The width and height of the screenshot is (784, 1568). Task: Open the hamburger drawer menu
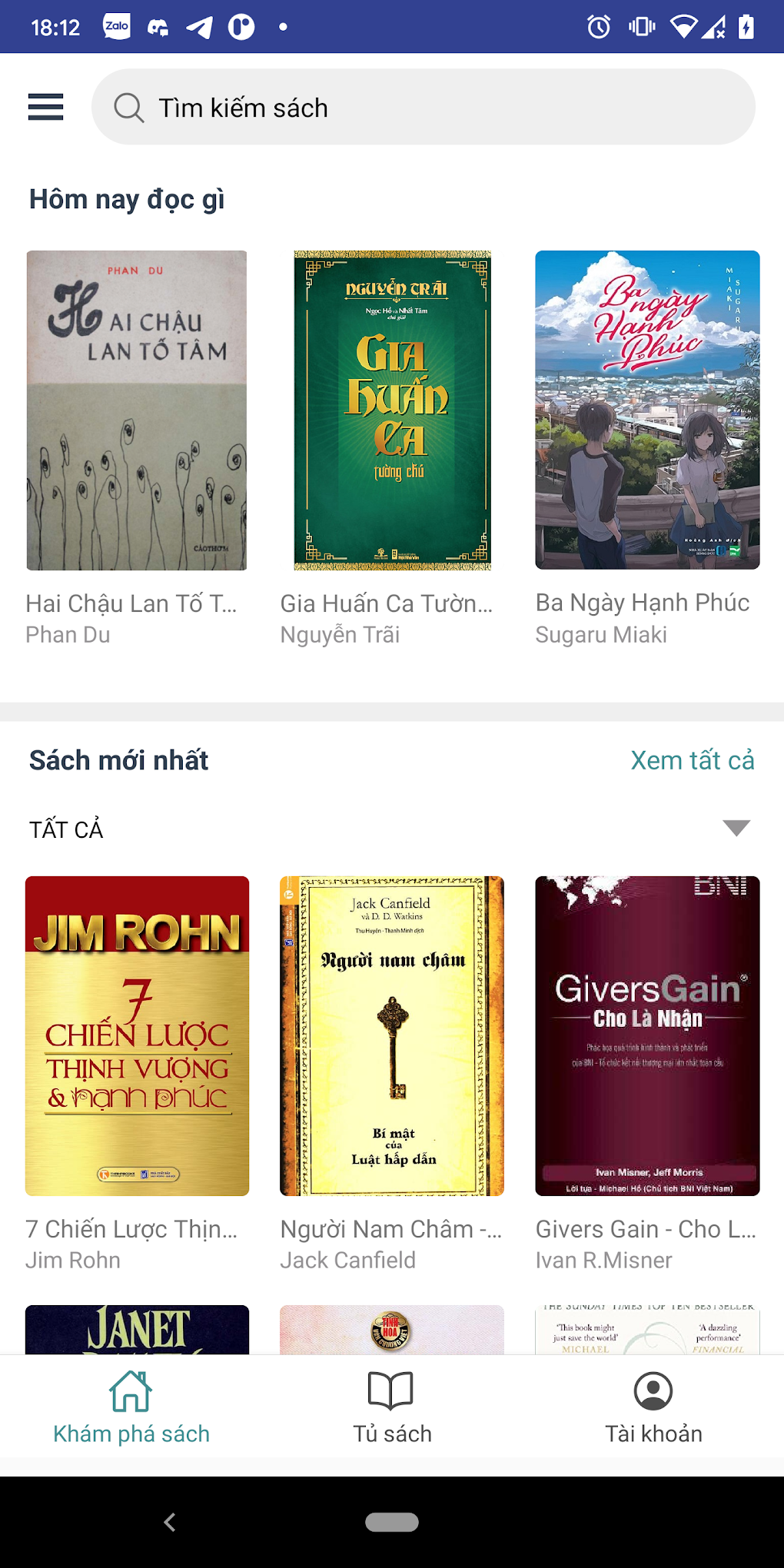coord(45,107)
